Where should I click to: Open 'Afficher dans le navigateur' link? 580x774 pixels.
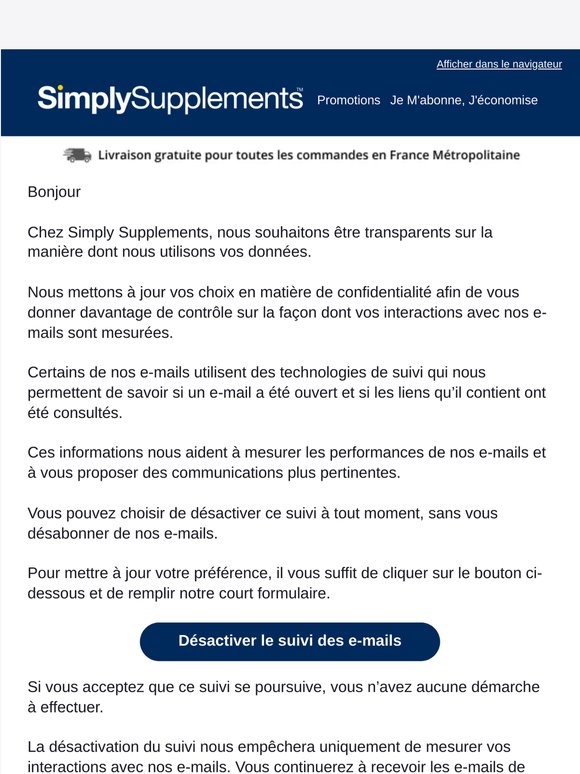click(499, 64)
